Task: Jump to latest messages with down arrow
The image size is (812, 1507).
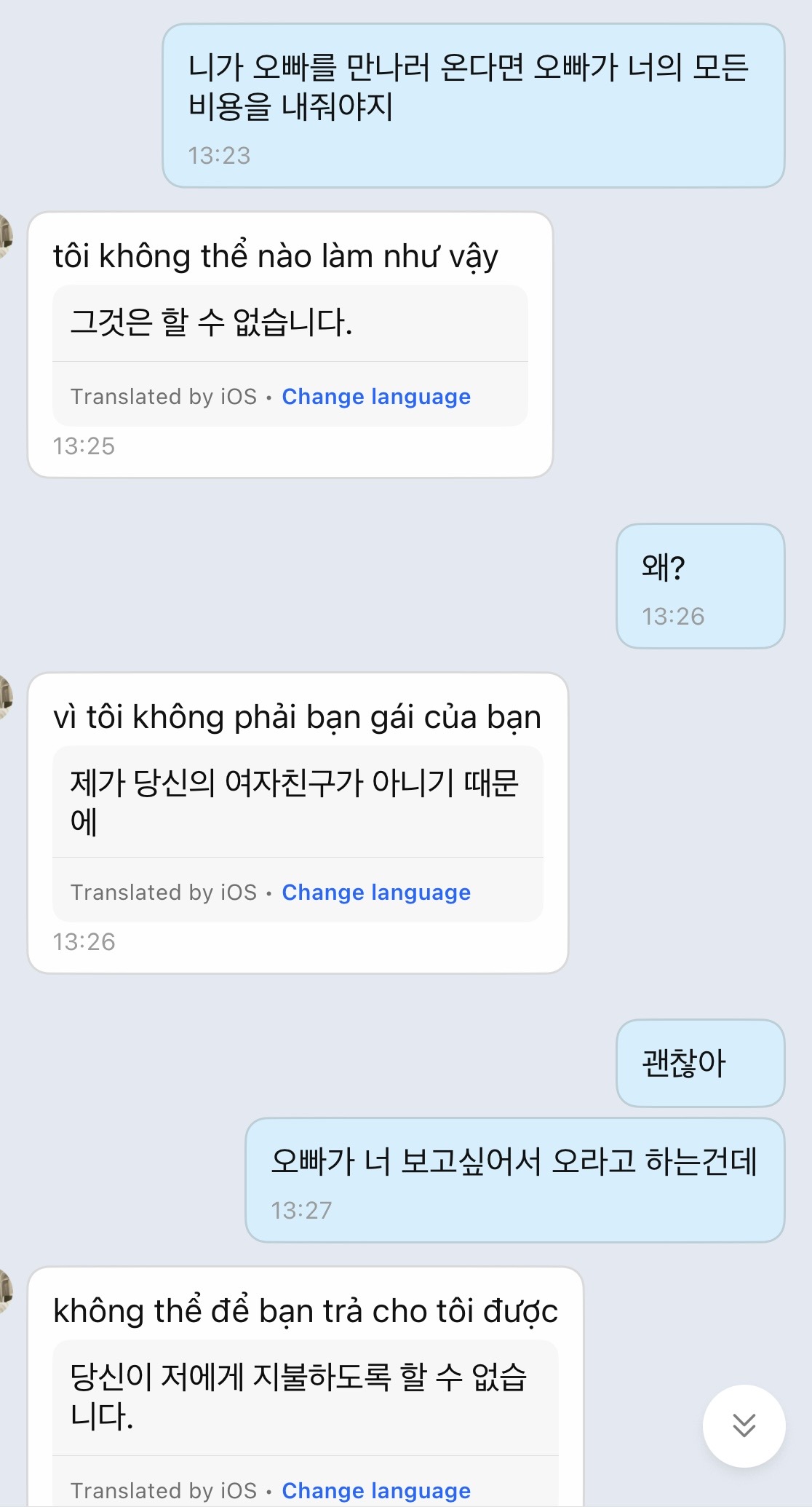Action: pos(744,1425)
